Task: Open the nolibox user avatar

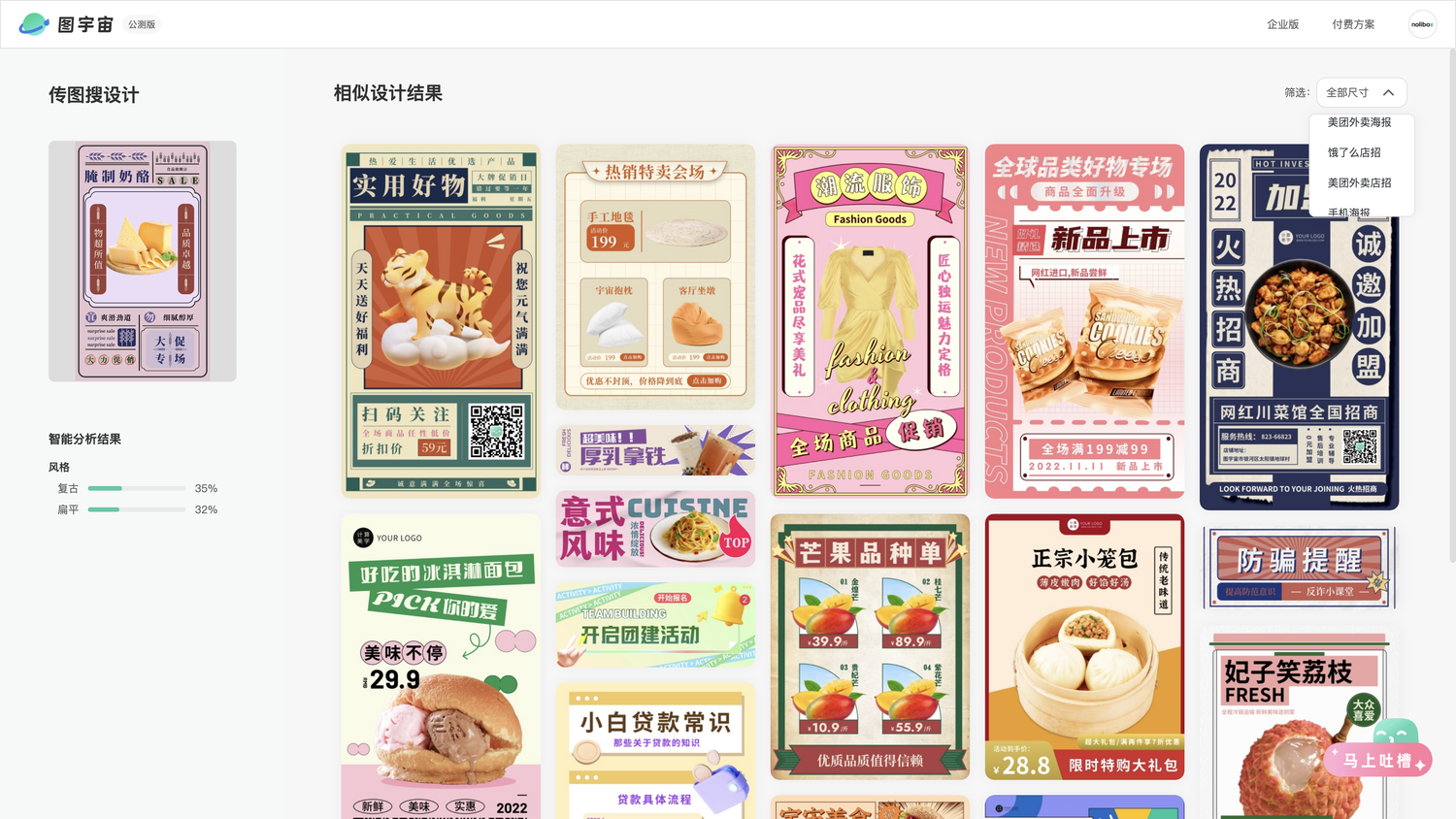Action: (x=1422, y=24)
